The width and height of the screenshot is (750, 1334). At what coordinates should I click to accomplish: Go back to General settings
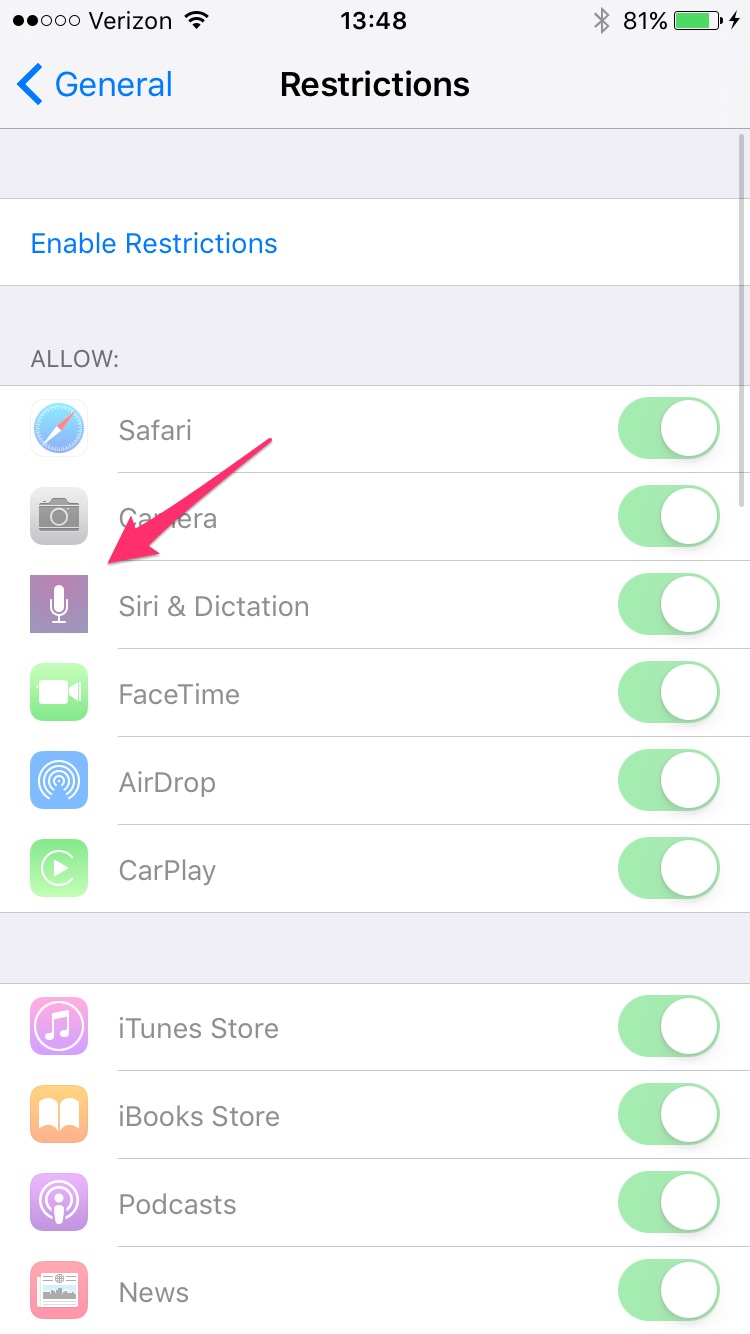pyautogui.click(x=95, y=85)
